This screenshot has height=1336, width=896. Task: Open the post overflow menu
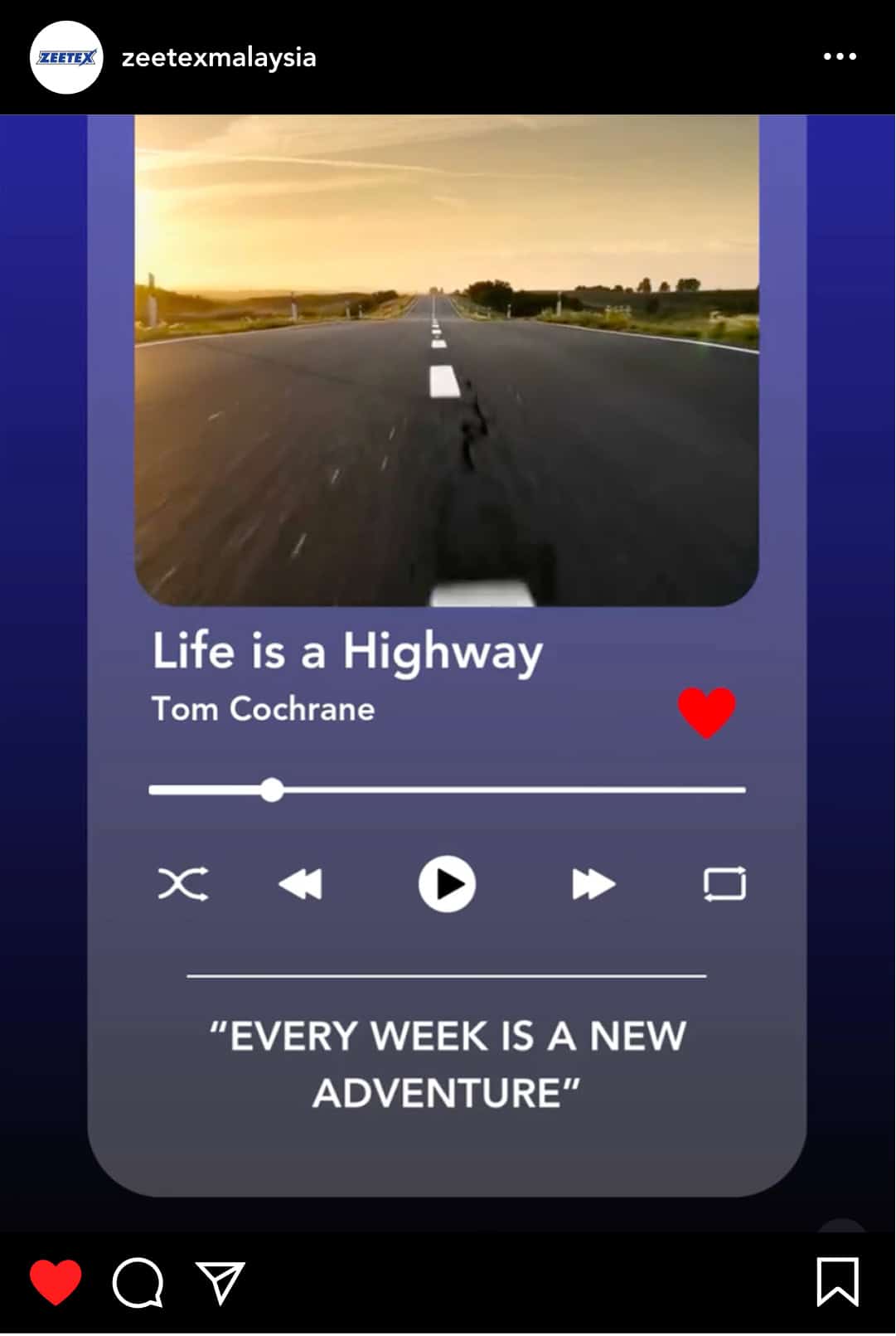[839, 56]
